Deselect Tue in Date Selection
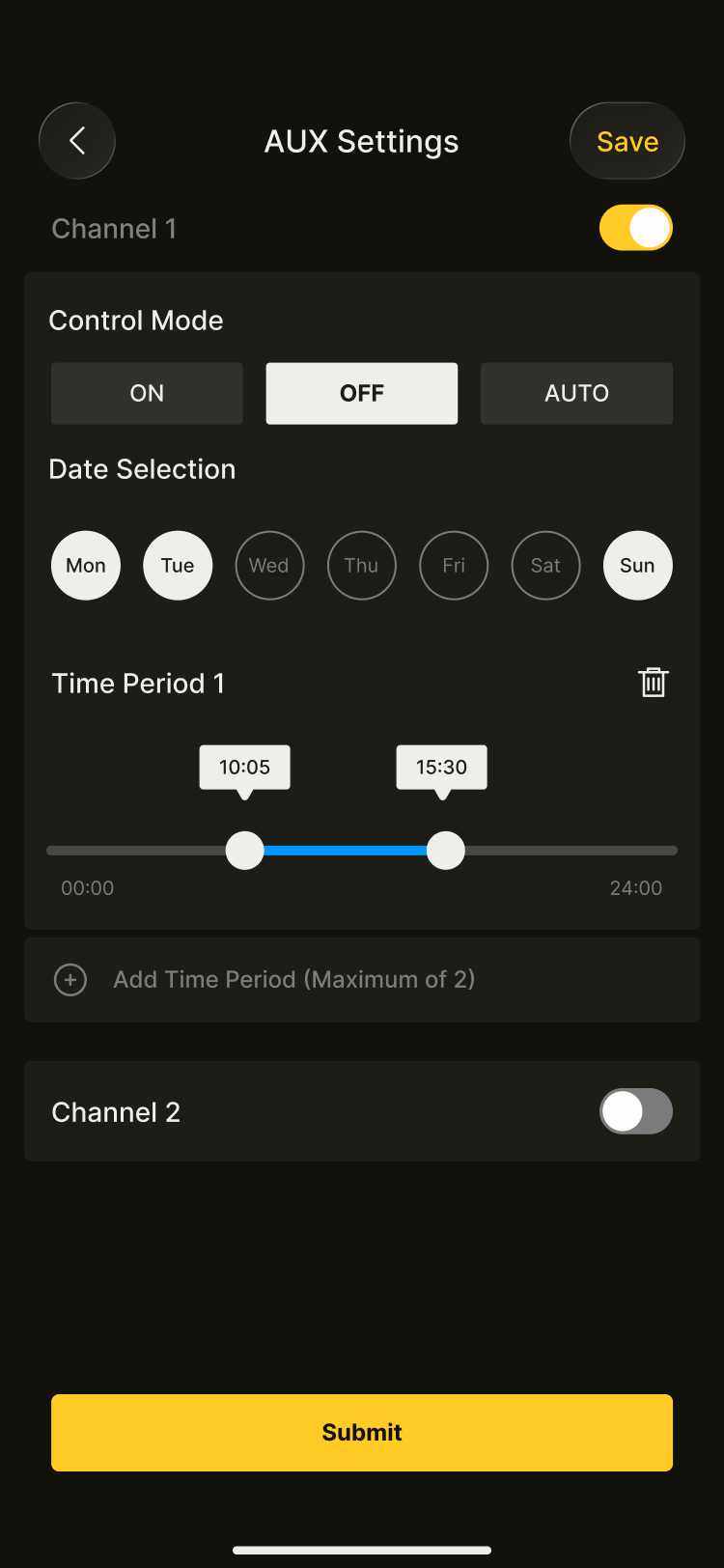 coord(178,566)
